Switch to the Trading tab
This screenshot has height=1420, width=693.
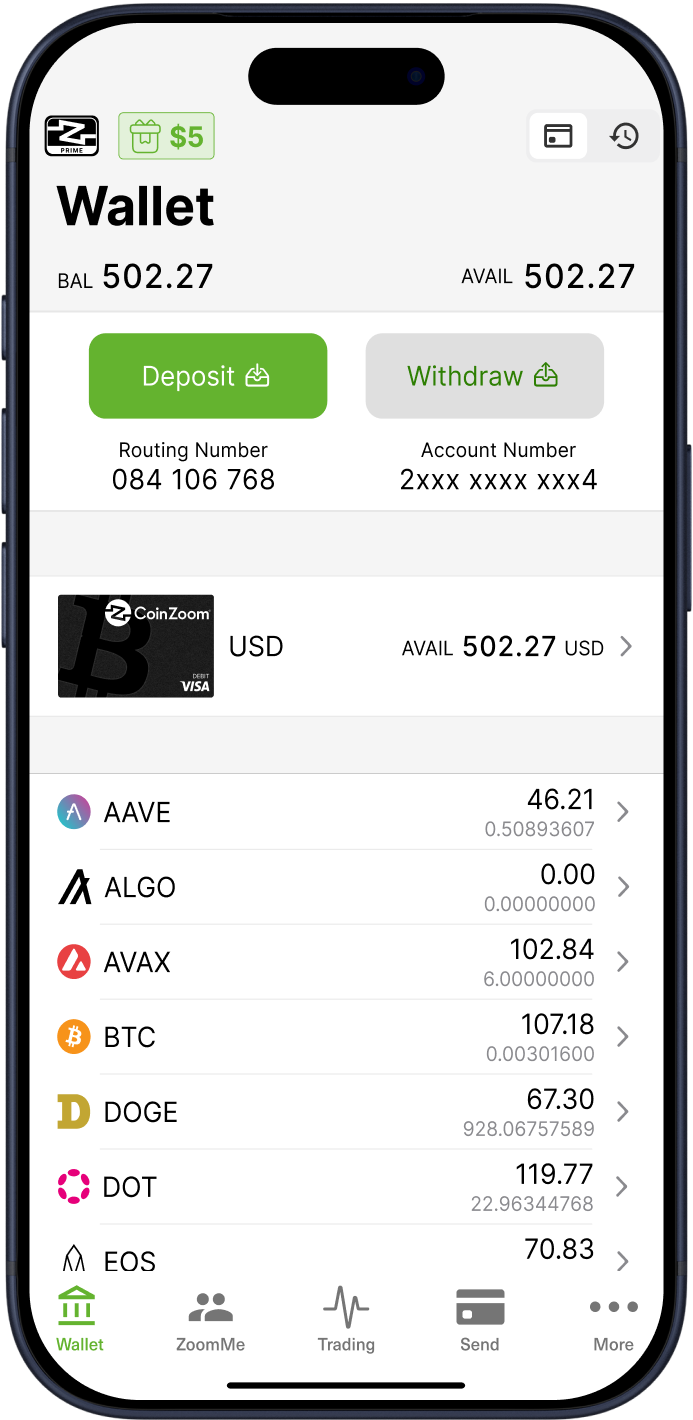pyautogui.click(x=346, y=1320)
